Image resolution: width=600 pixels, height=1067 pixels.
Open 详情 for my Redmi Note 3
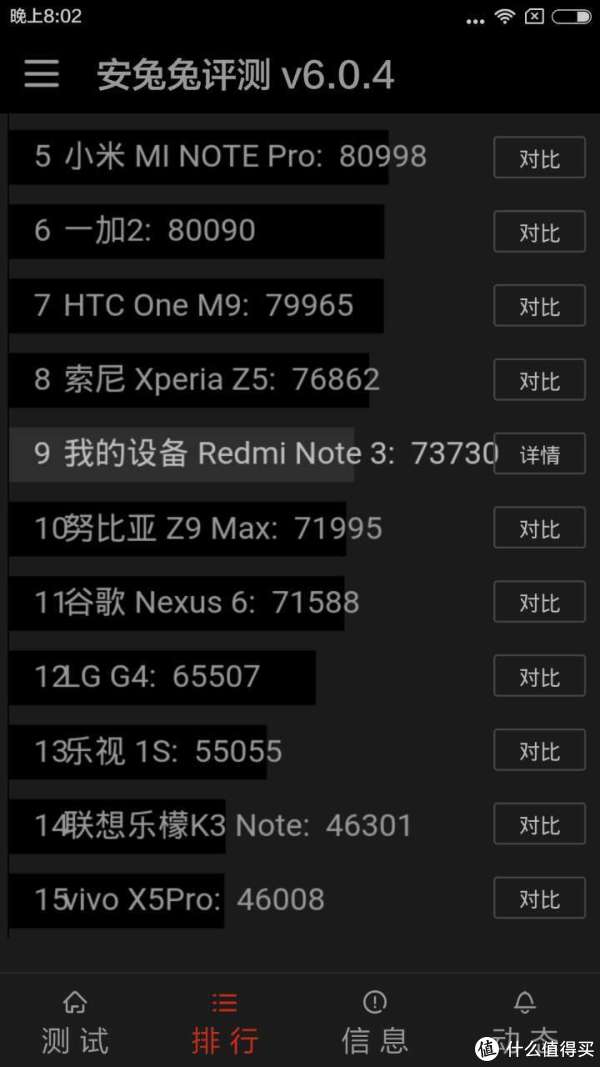coord(539,454)
